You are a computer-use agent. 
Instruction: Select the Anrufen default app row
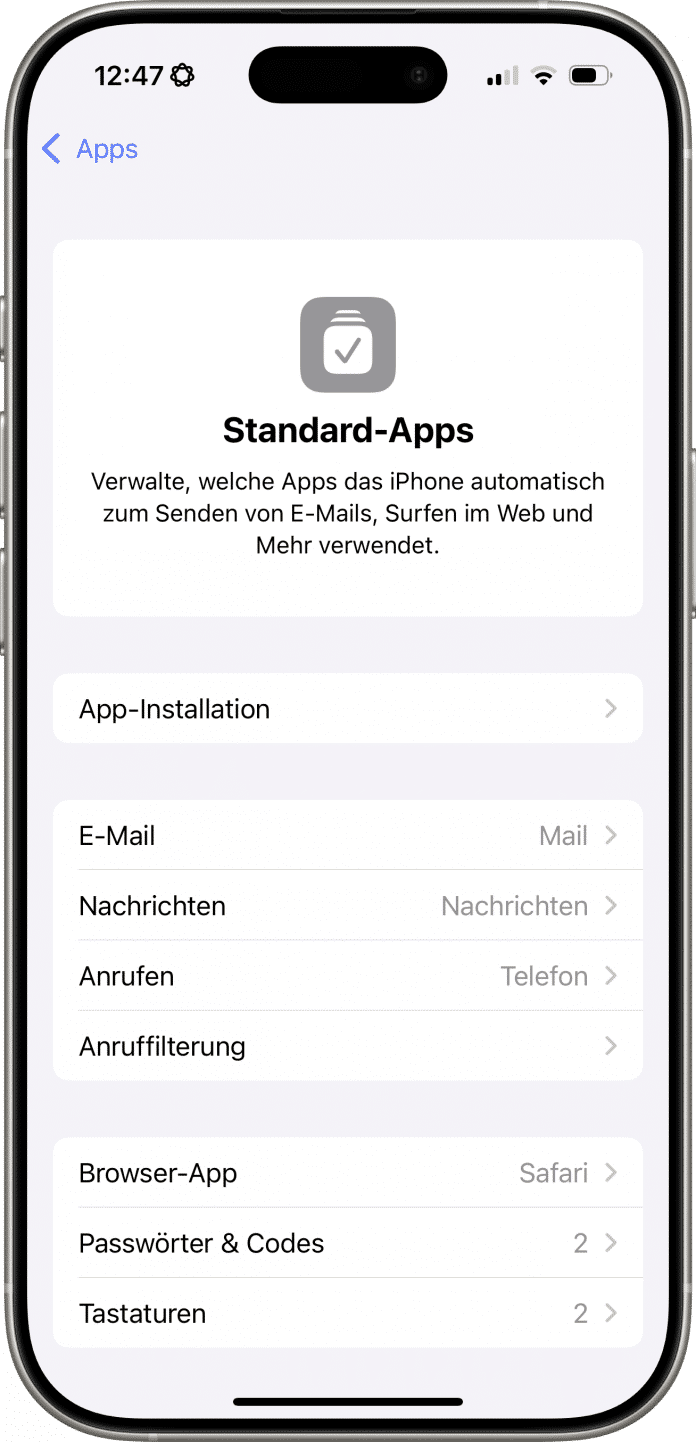(x=347, y=976)
